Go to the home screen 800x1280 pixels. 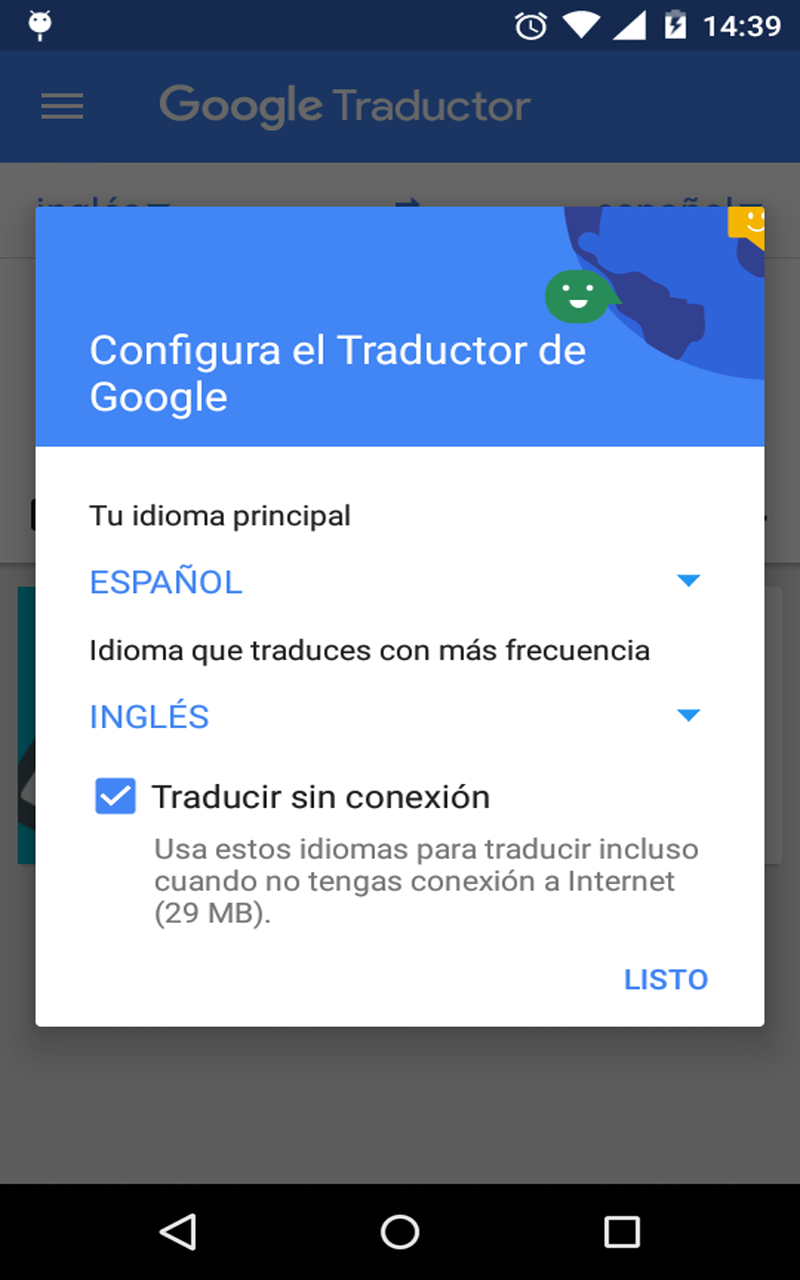pyautogui.click(x=400, y=1232)
